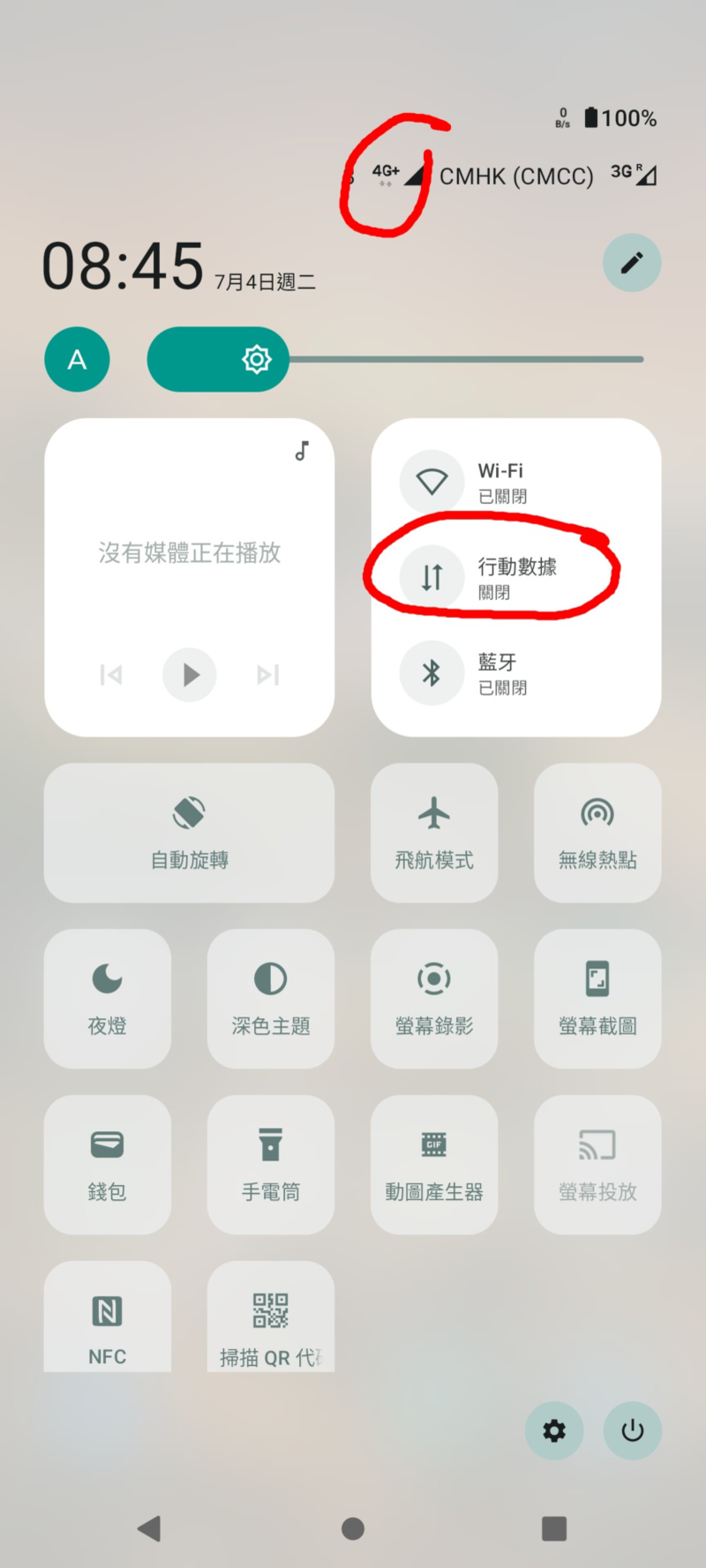Toggle auto brightness with the A button
Screen dimensions: 706x1568
[78, 359]
